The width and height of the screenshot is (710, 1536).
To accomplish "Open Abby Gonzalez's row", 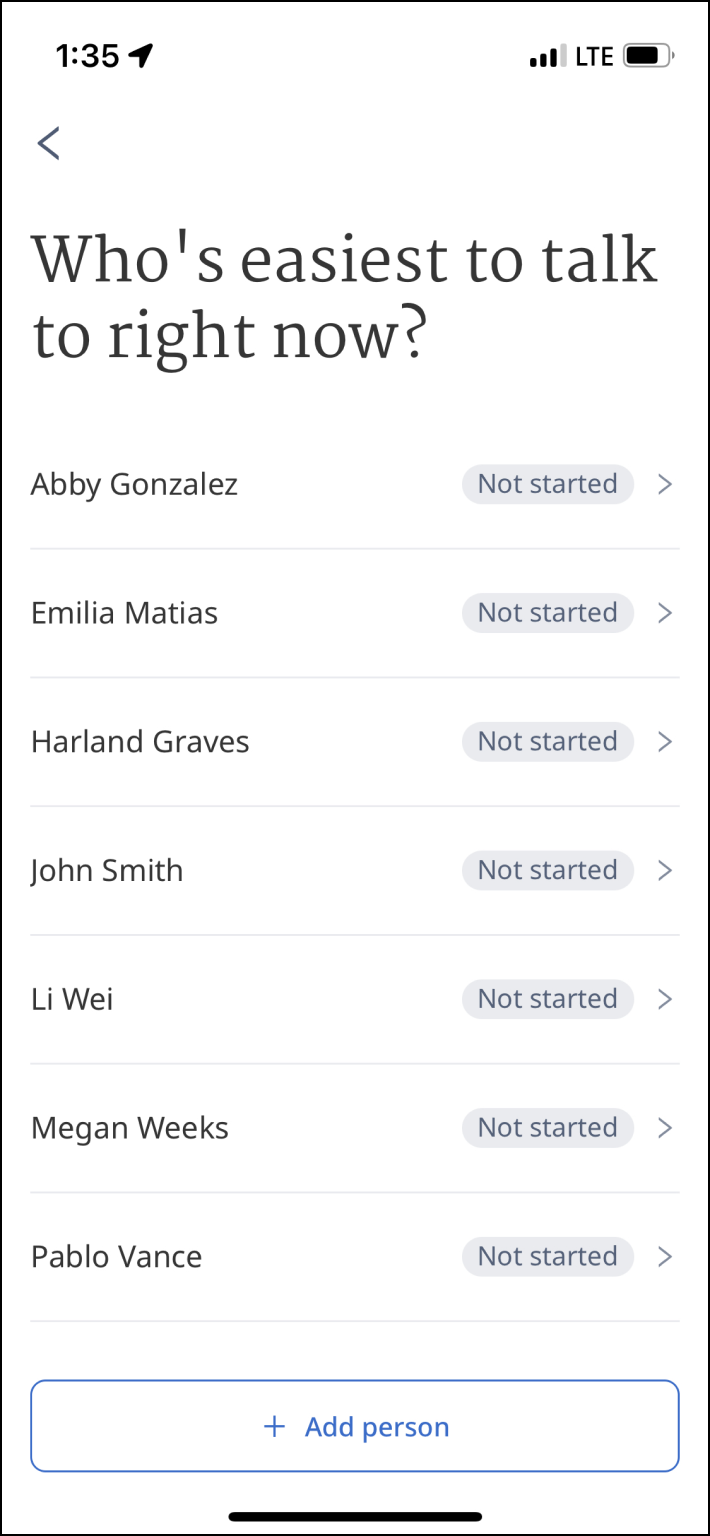I will [354, 485].
